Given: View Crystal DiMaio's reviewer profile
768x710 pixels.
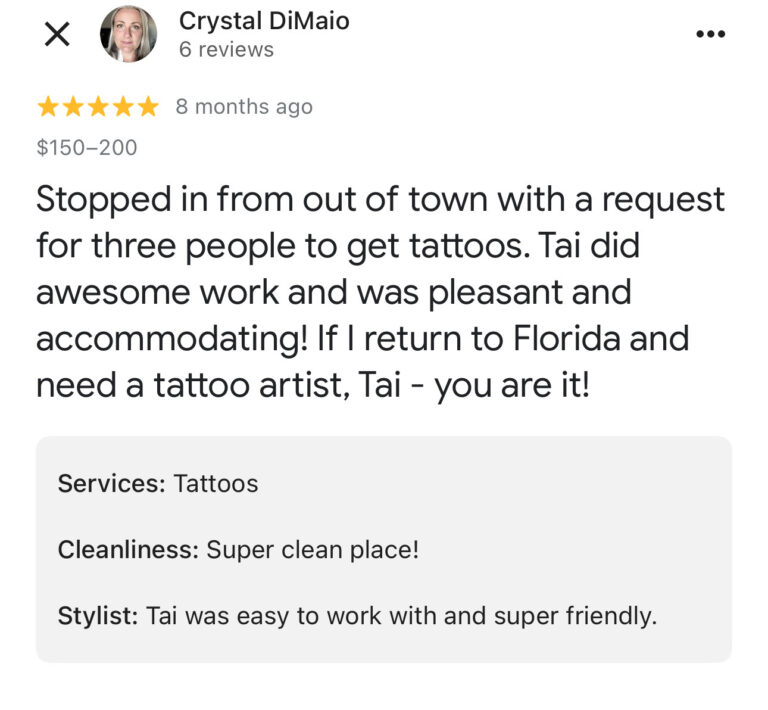Looking at the screenshot, I should click(264, 21).
